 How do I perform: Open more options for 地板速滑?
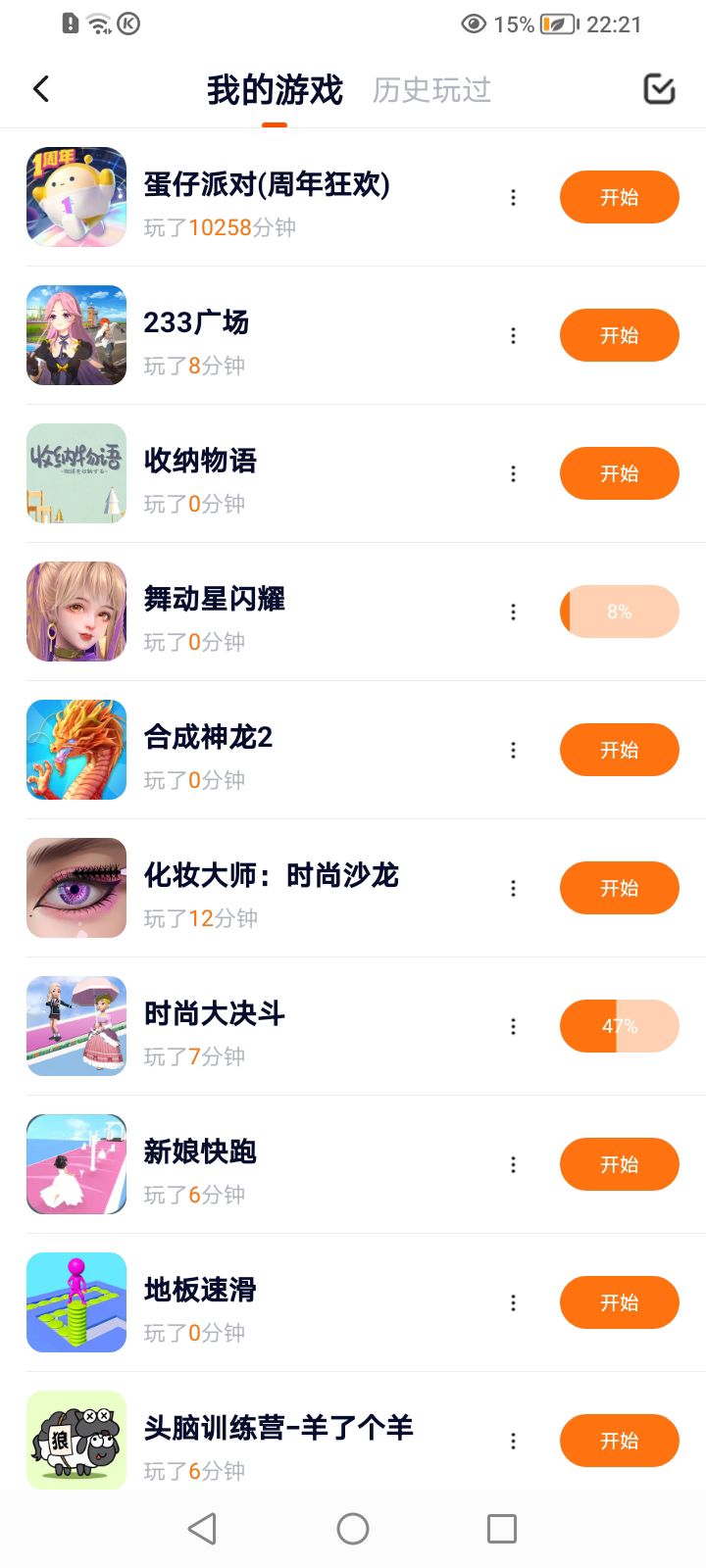[x=513, y=1303]
